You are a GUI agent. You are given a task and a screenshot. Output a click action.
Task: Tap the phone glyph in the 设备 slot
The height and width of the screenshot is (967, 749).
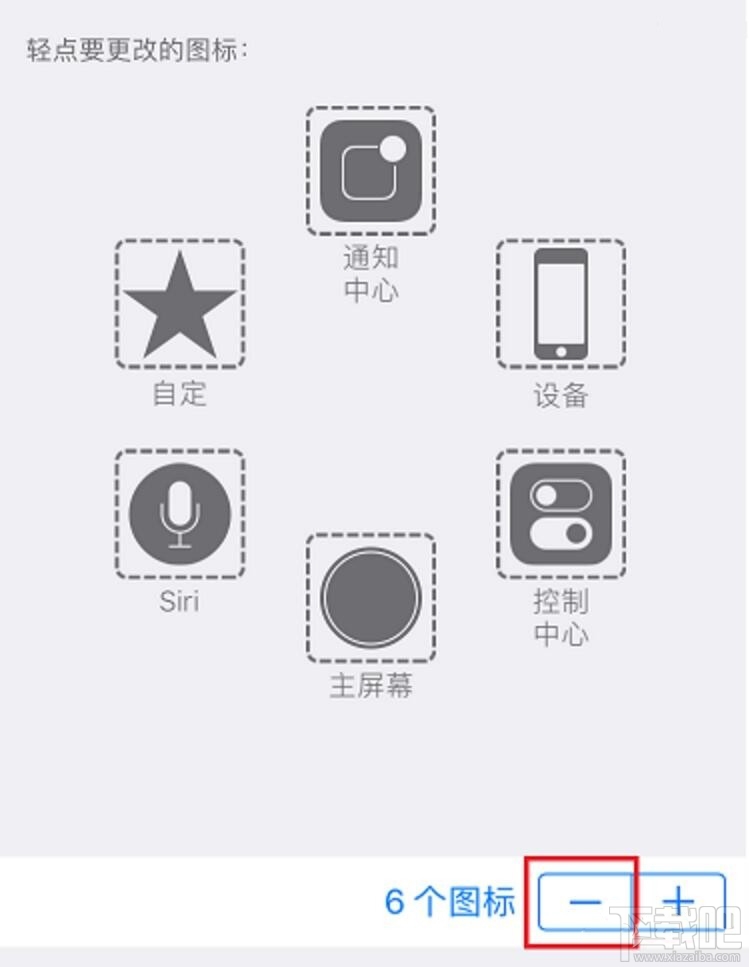[560, 305]
